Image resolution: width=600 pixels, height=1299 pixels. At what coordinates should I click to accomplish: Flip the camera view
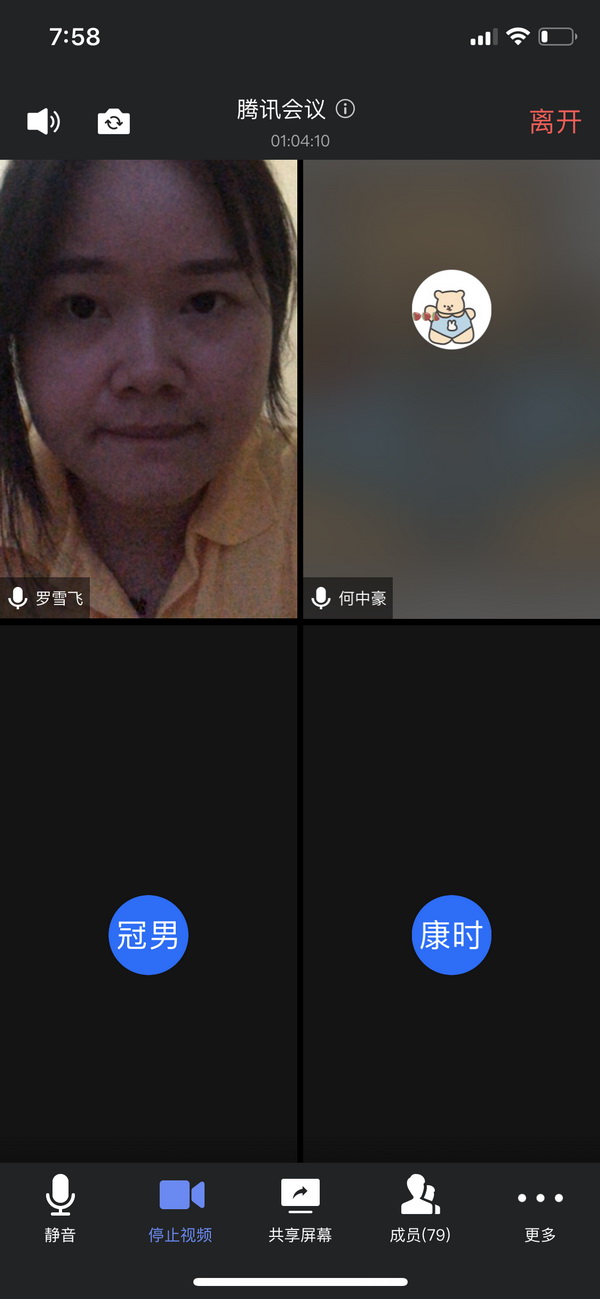tap(114, 122)
